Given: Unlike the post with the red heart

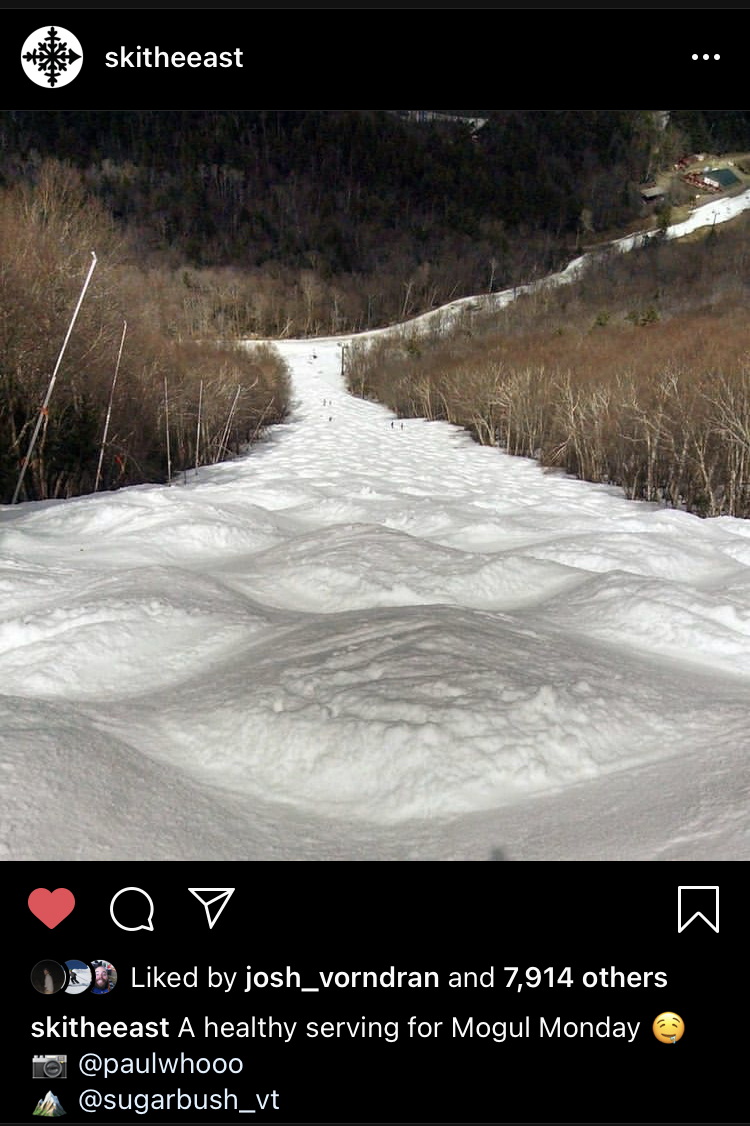Looking at the screenshot, I should pos(52,909).
